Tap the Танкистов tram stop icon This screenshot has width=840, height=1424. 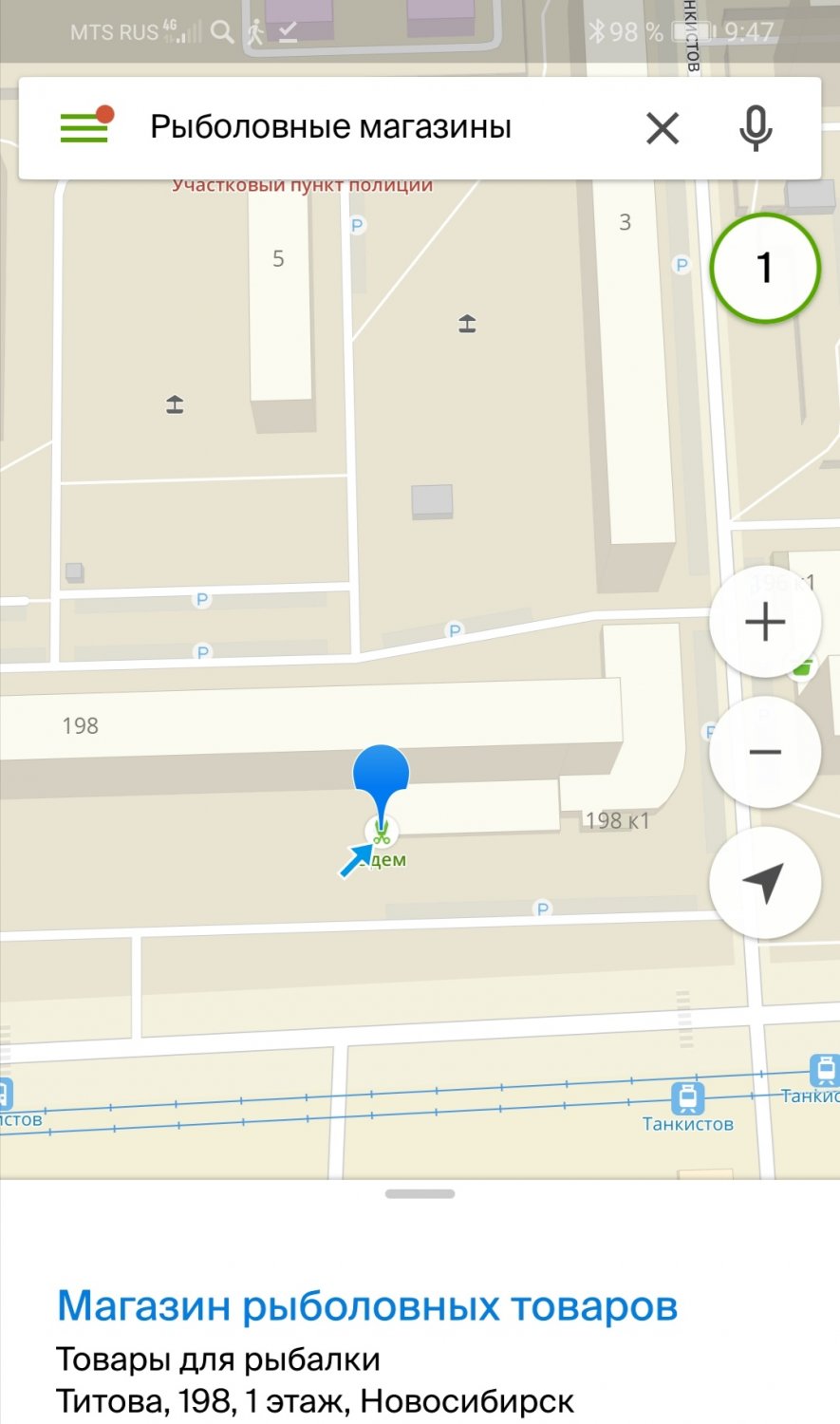point(687,1097)
